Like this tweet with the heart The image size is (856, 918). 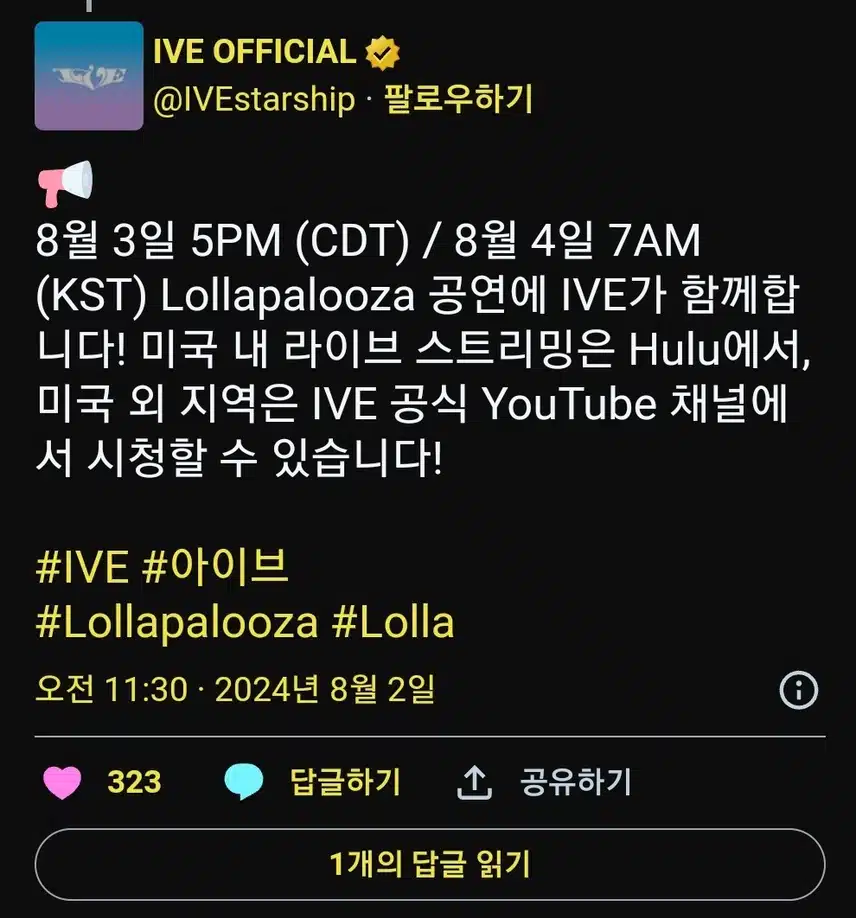point(62,782)
